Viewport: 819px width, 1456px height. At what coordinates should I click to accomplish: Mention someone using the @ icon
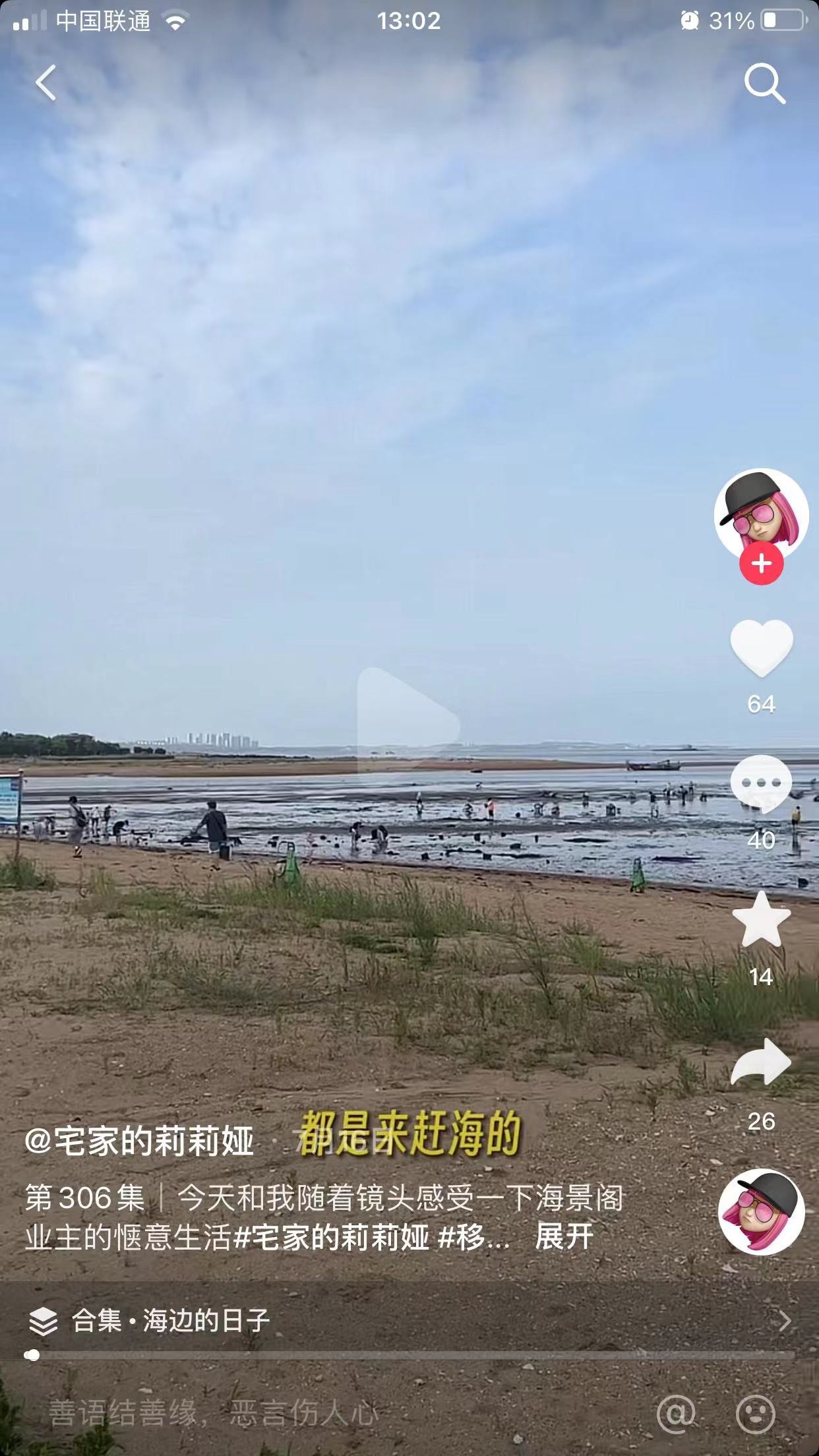677,1413
